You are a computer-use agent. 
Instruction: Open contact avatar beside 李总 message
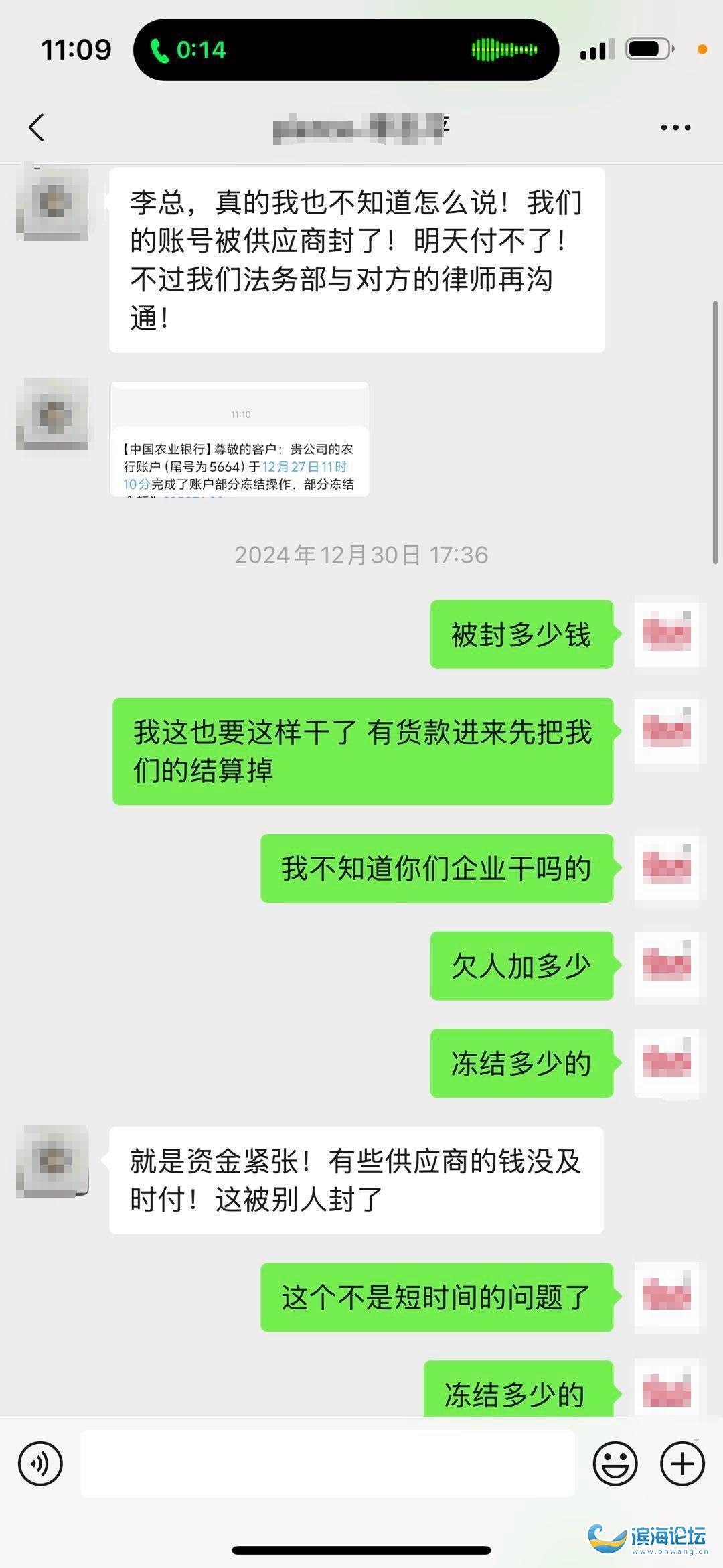[53, 202]
